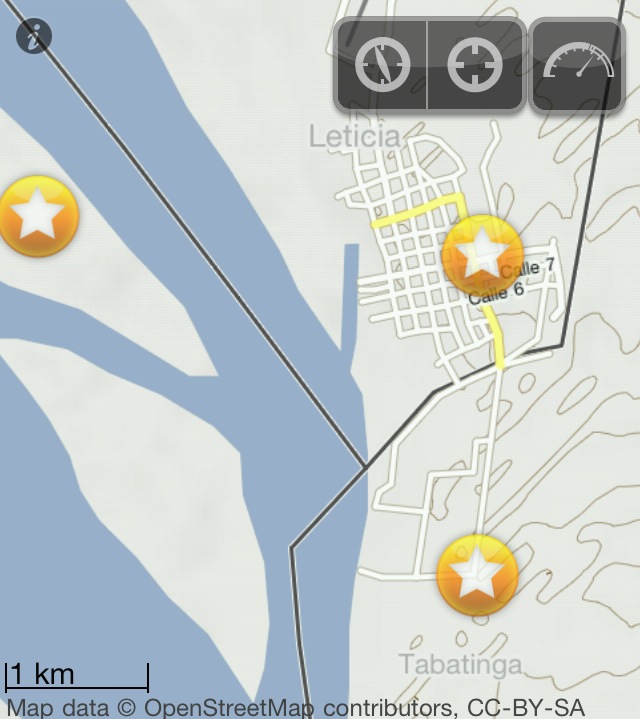Open the info button
Image resolution: width=640 pixels, height=719 pixels.
(34, 38)
